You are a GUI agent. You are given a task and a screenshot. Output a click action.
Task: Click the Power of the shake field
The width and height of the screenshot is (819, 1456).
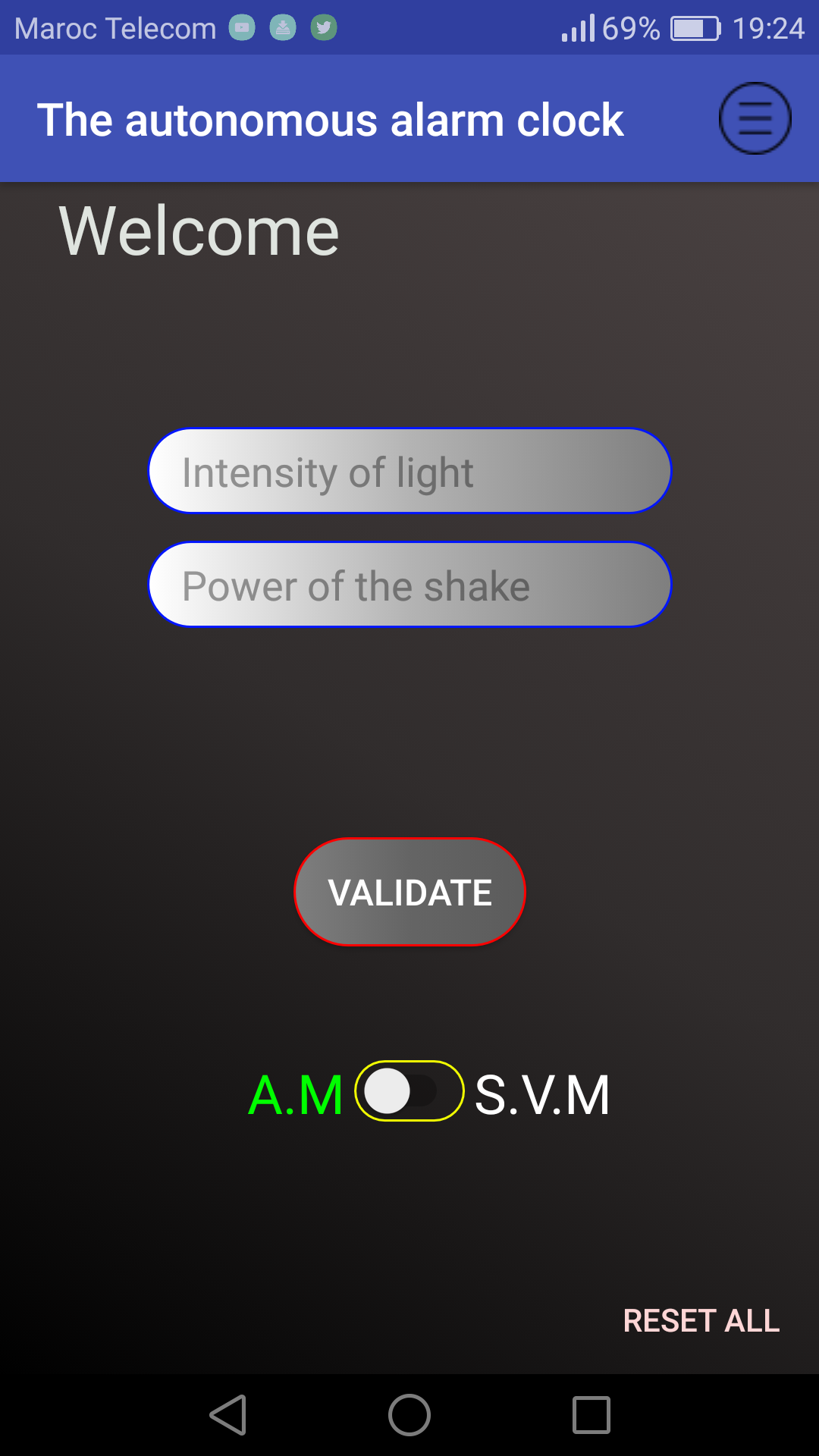(409, 585)
